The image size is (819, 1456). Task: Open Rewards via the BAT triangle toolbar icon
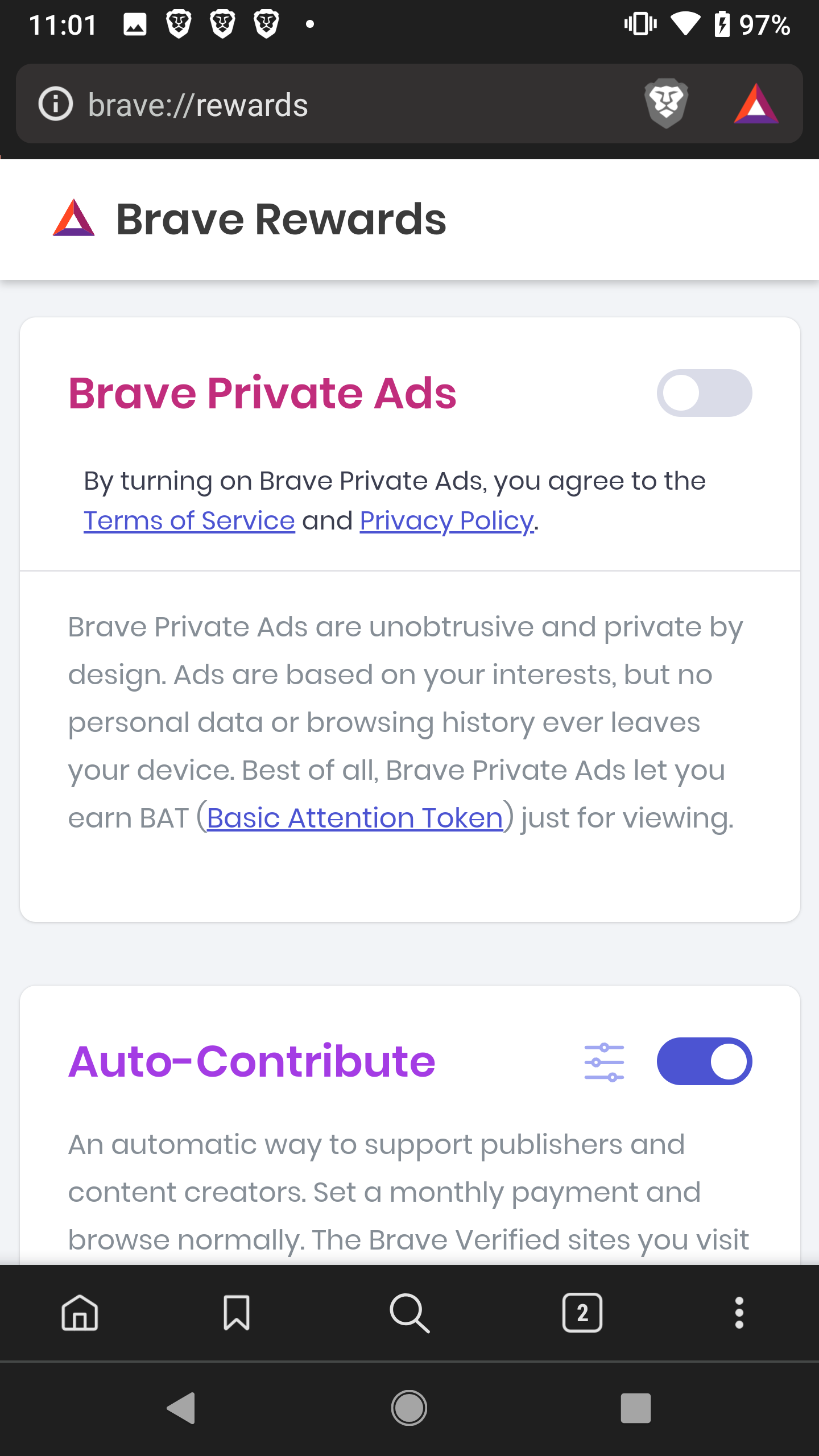pyautogui.click(x=756, y=104)
